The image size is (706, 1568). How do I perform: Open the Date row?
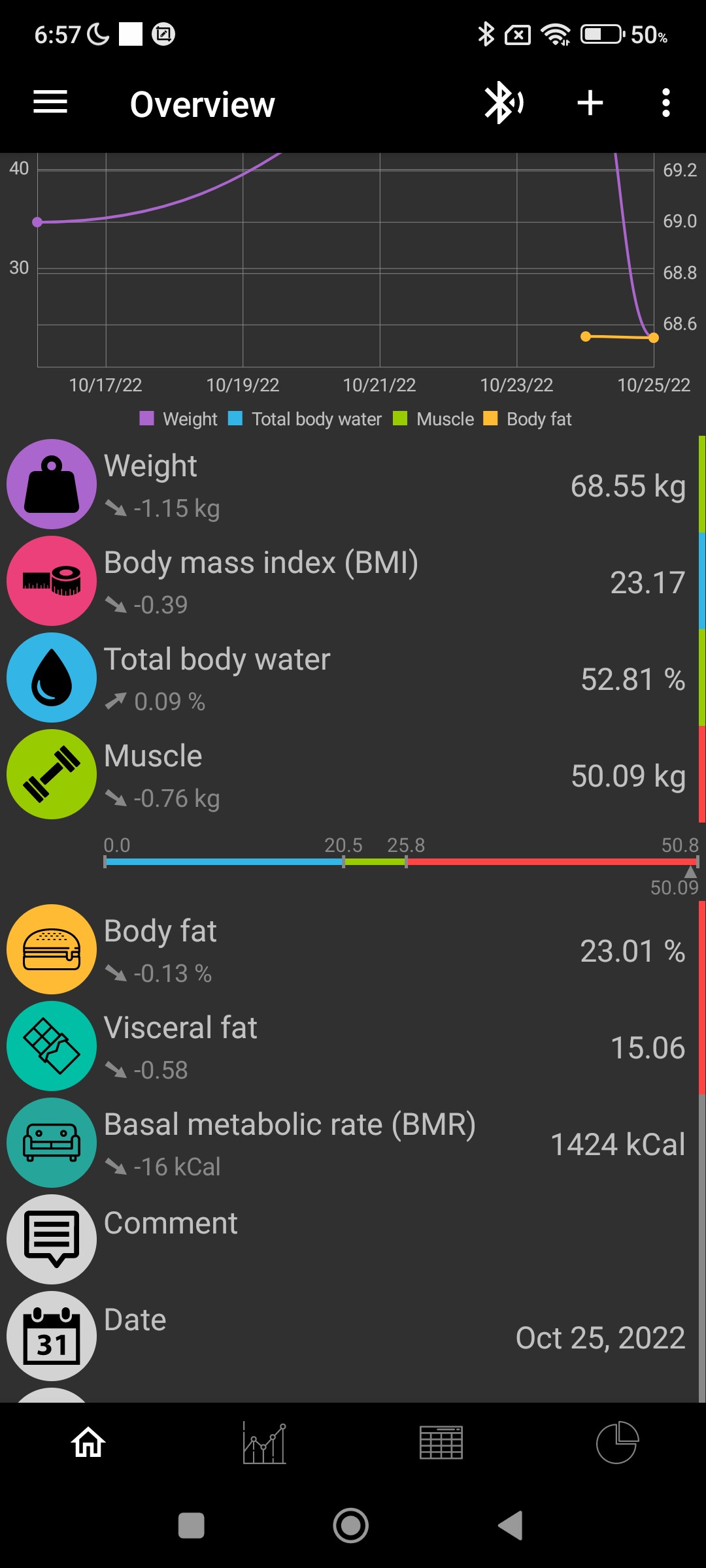[x=353, y=1337]
